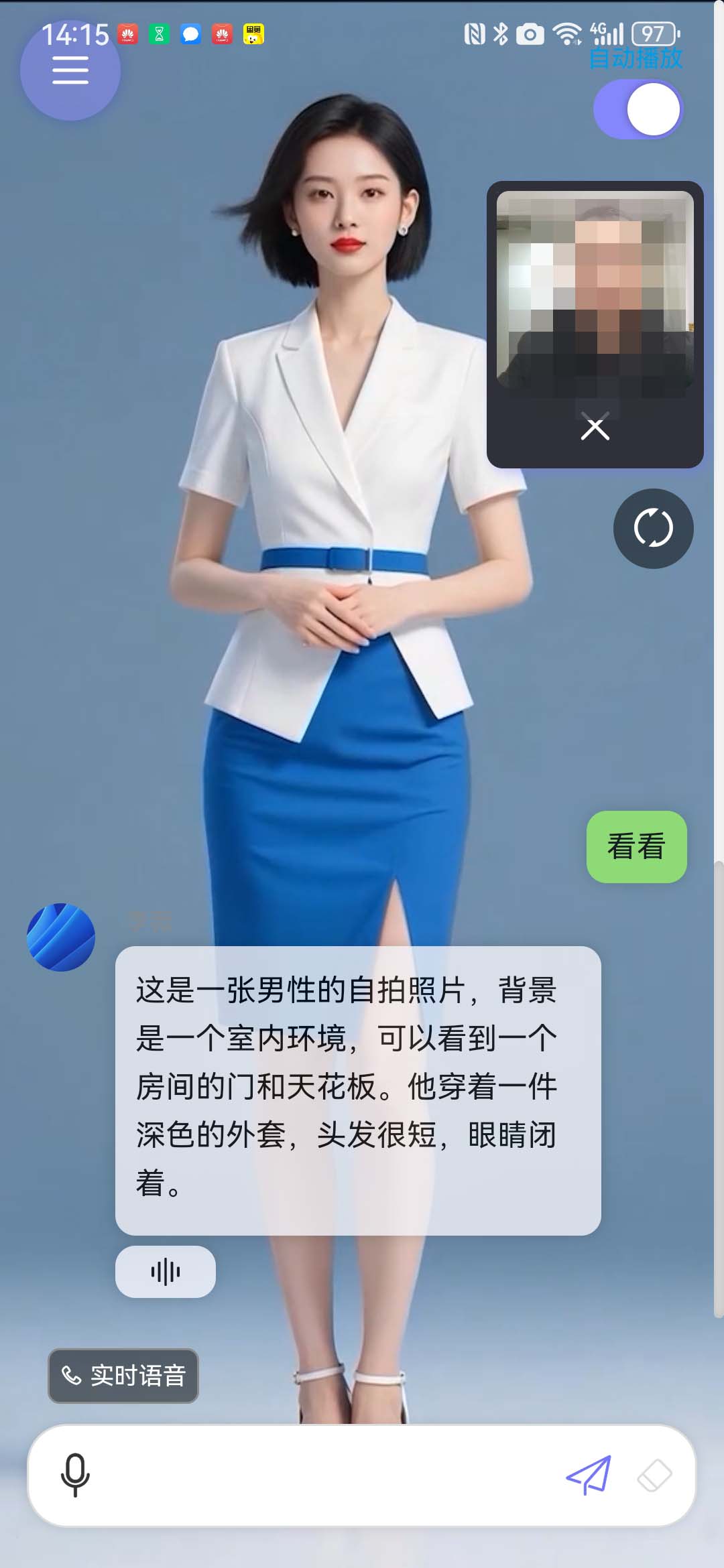Clear chat with the eraser icon
This screenshot has width=724, height=1568.
654,1475
